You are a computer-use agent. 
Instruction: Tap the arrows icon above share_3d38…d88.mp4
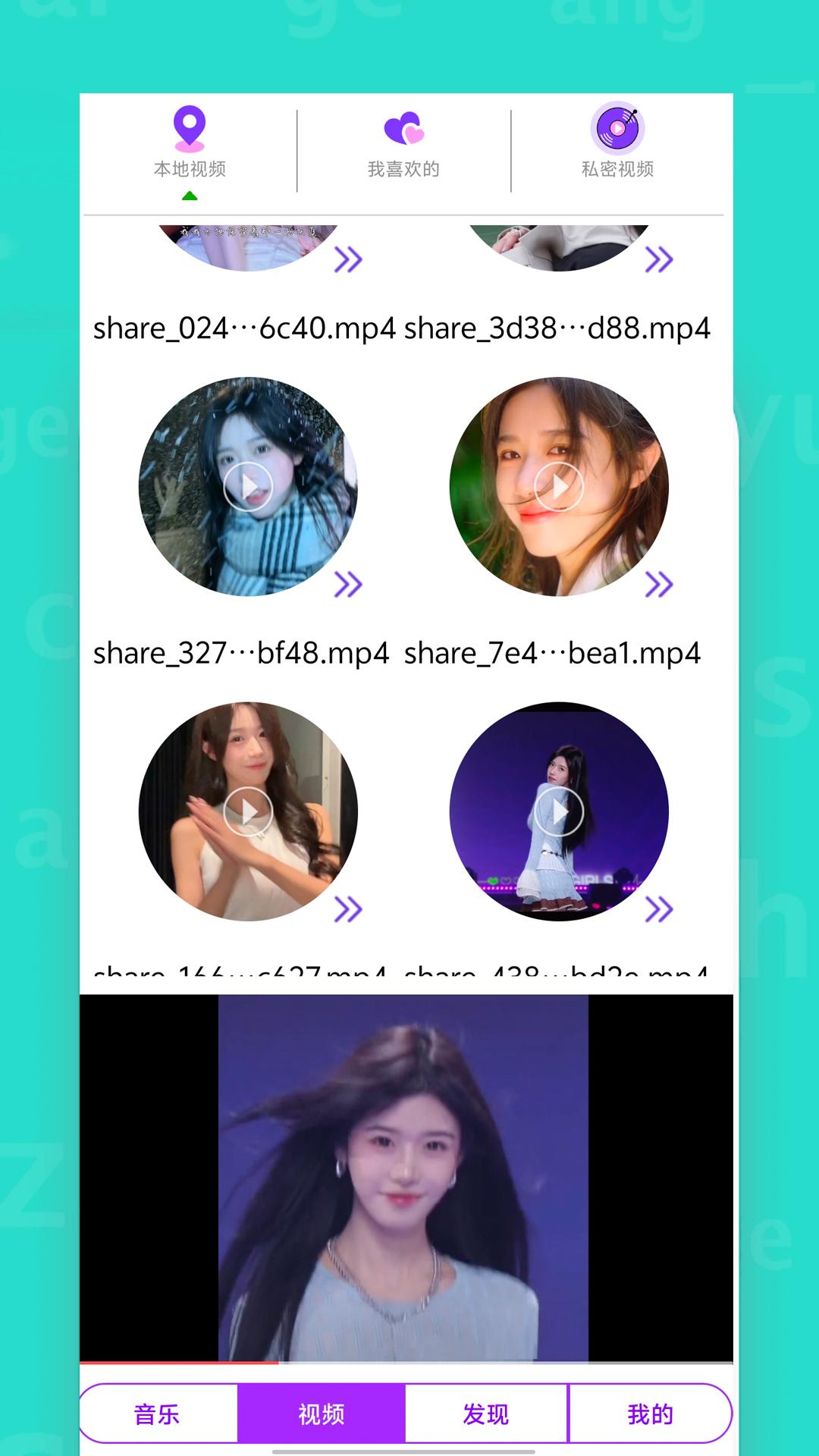pyautogui.click(x=659, y=260)
